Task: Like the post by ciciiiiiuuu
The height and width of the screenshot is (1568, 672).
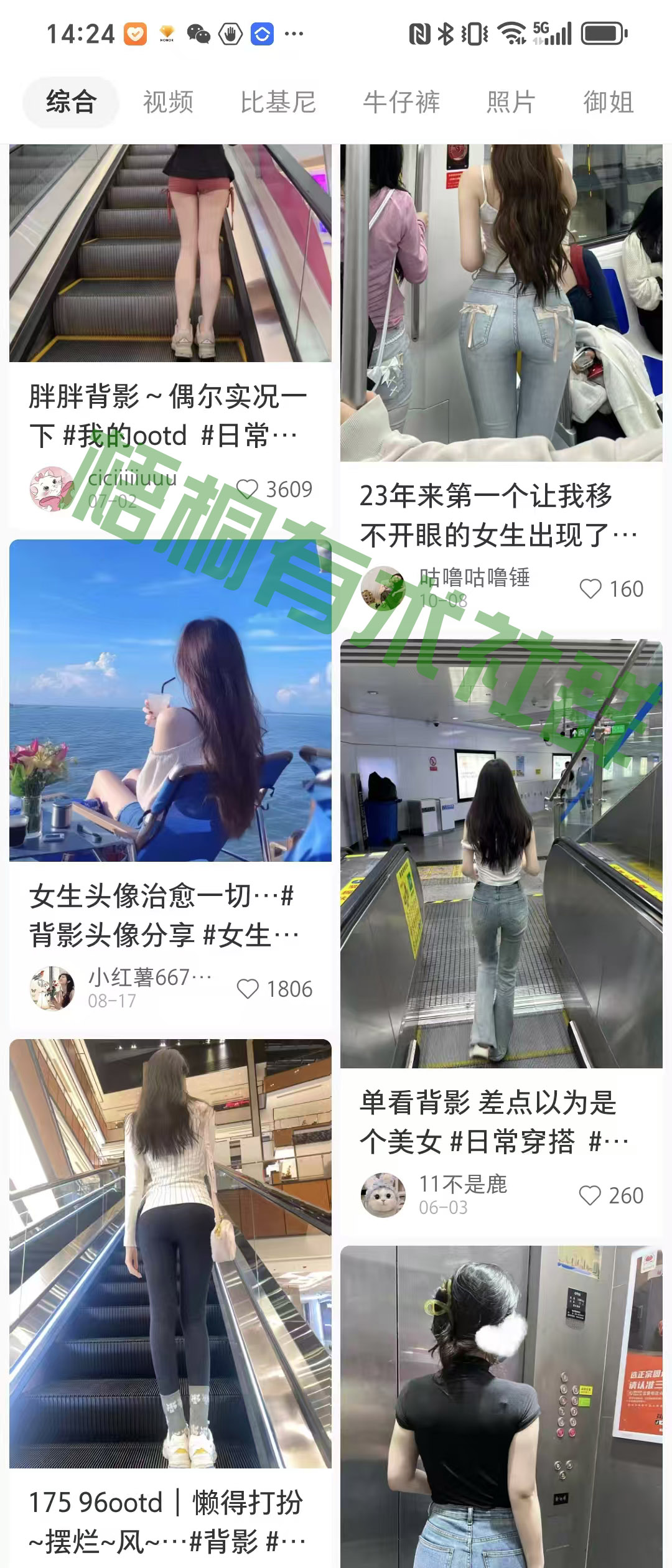Action: pos(248,490)
